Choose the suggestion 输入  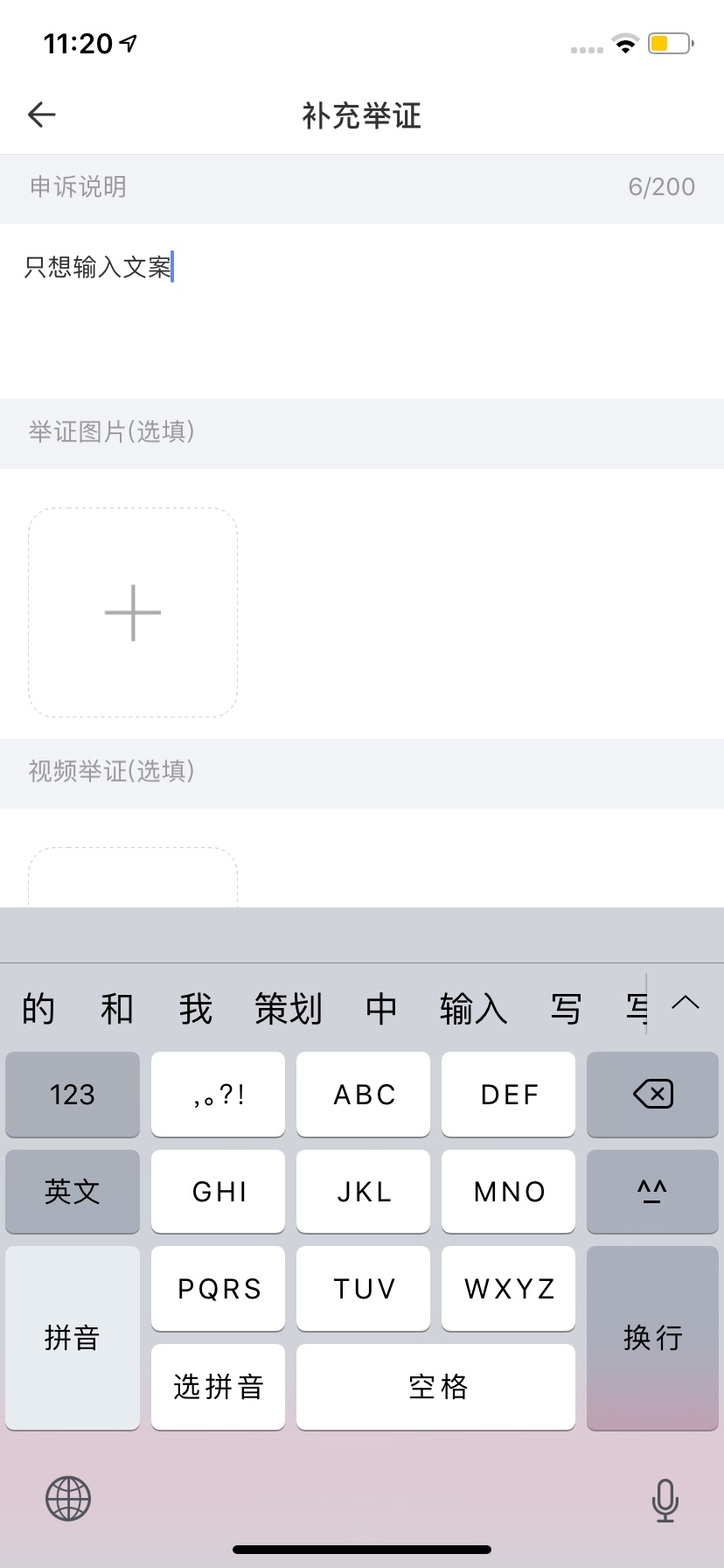point(473,1009)
